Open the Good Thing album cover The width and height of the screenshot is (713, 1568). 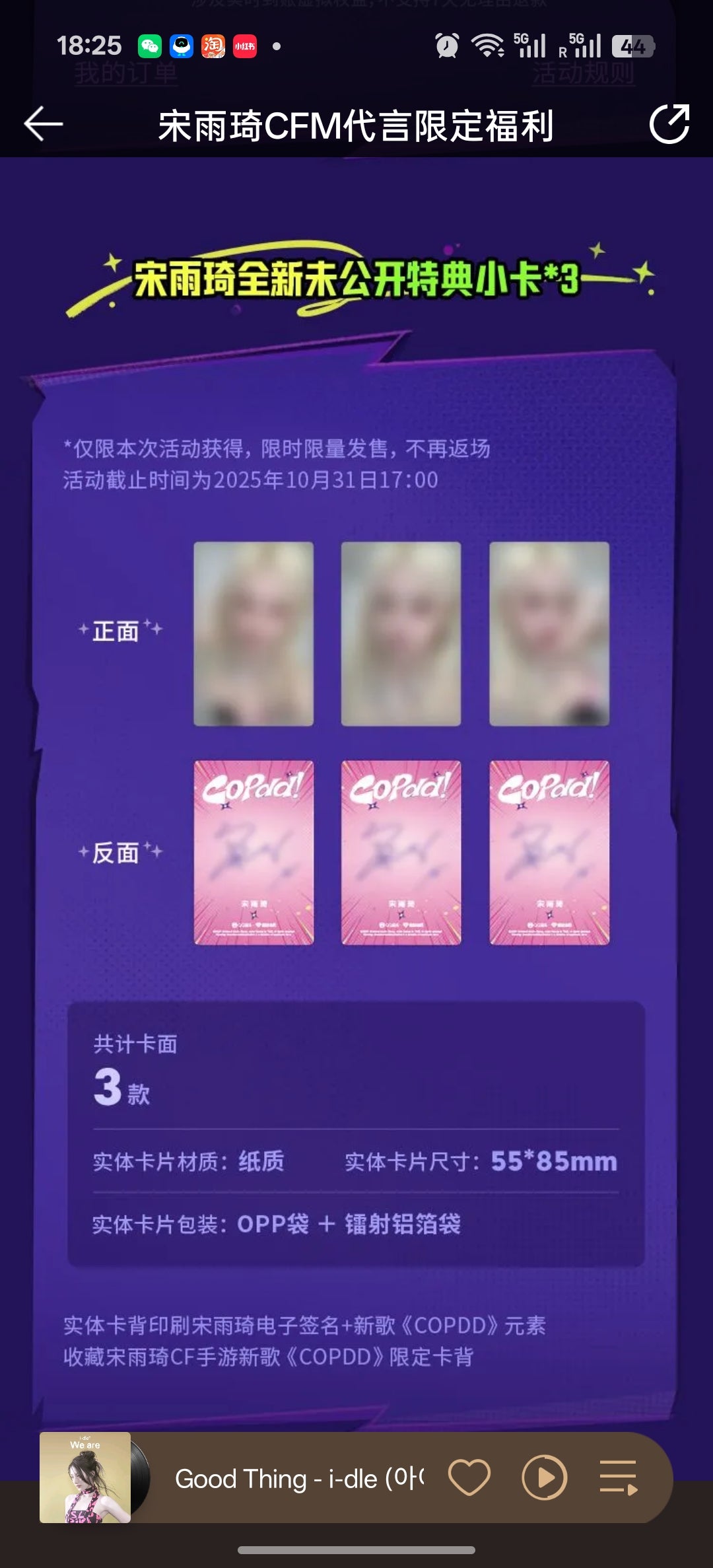(86, 1477)
